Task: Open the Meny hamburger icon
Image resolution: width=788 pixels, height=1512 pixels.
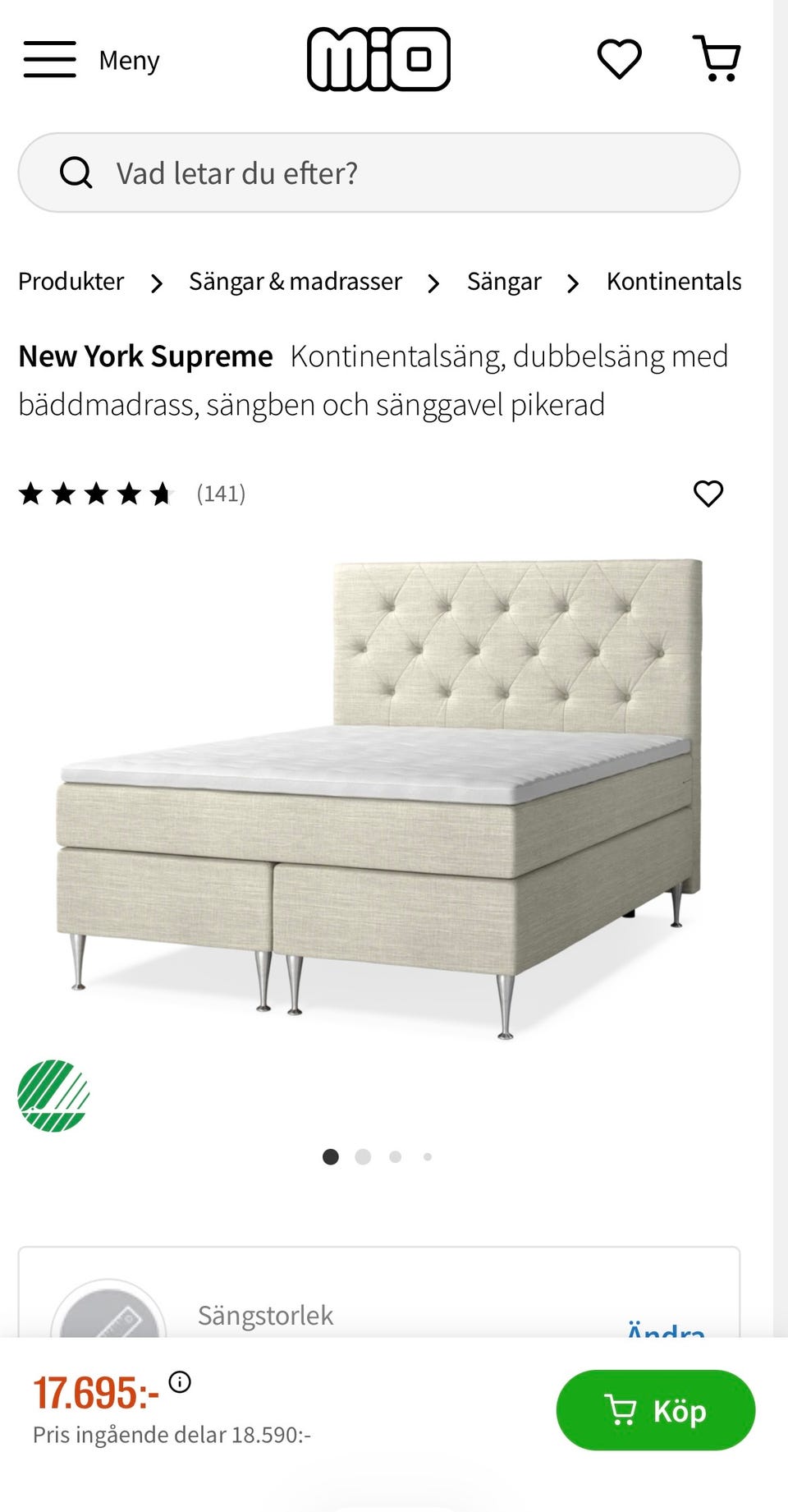Action: [49, 59]
